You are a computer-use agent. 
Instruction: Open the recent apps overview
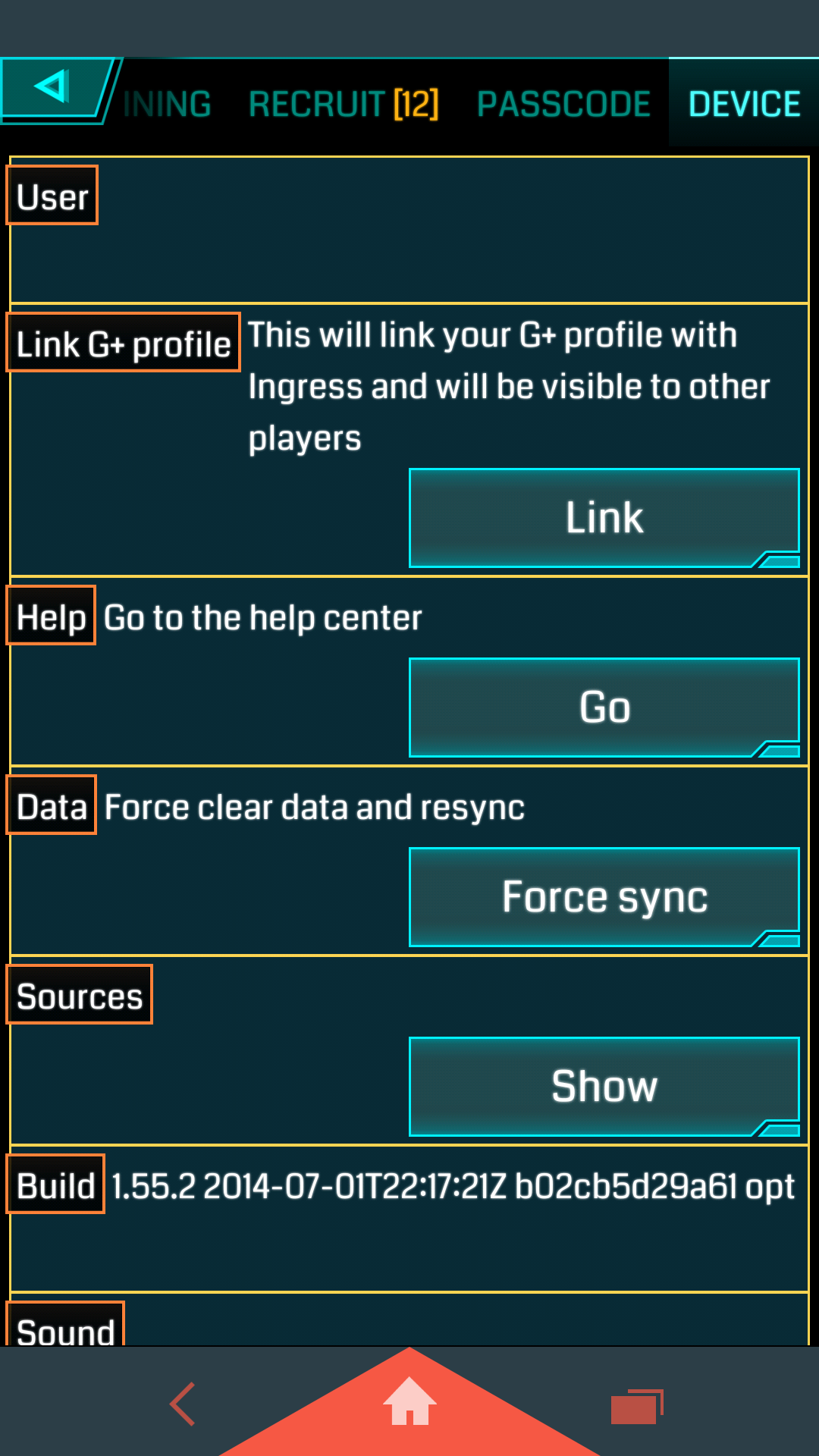click(x=637, y=1407)
